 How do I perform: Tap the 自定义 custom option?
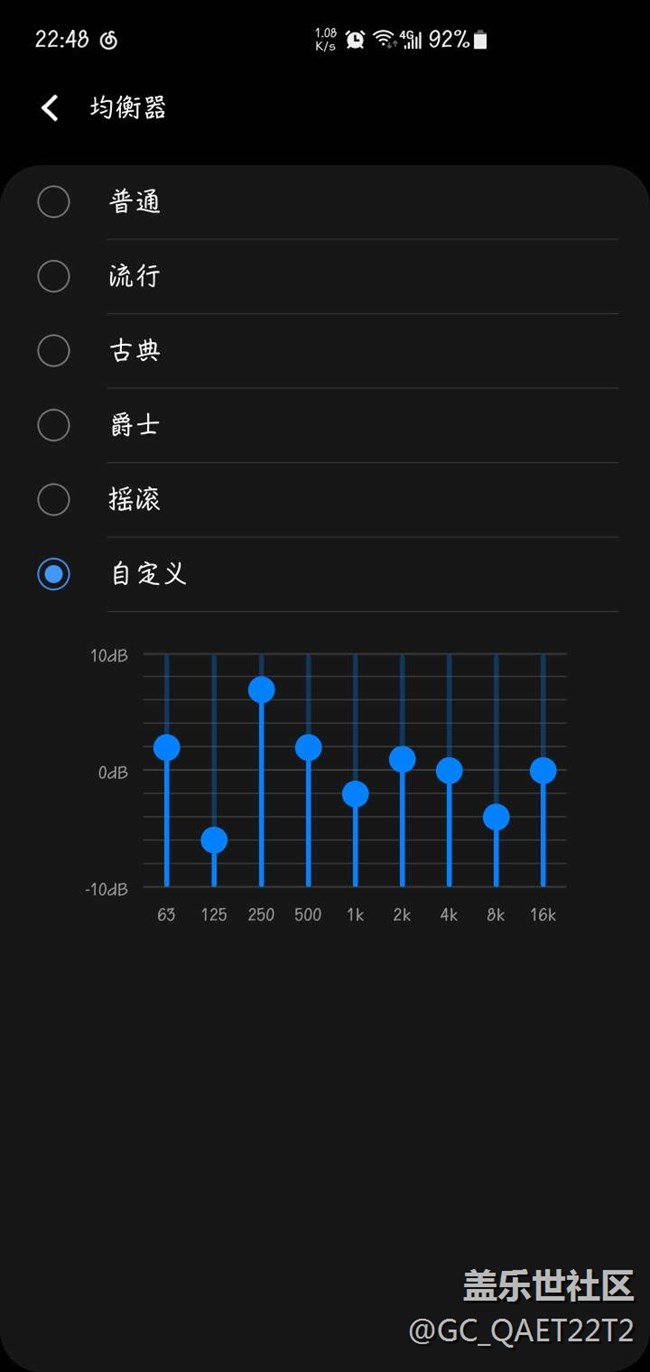(x=54, y=574)
